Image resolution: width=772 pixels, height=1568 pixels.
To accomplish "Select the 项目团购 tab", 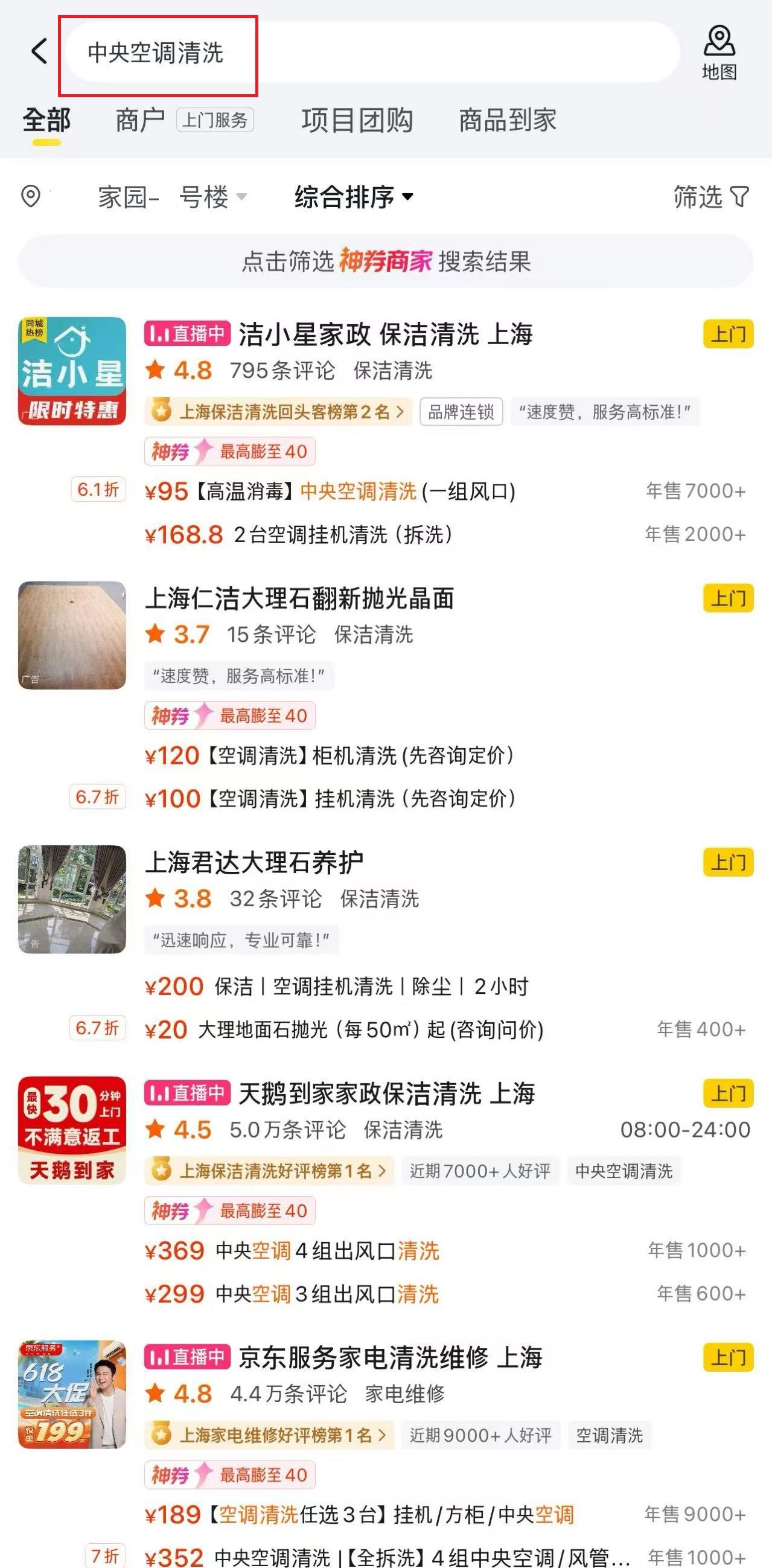I will pos(357,121).
